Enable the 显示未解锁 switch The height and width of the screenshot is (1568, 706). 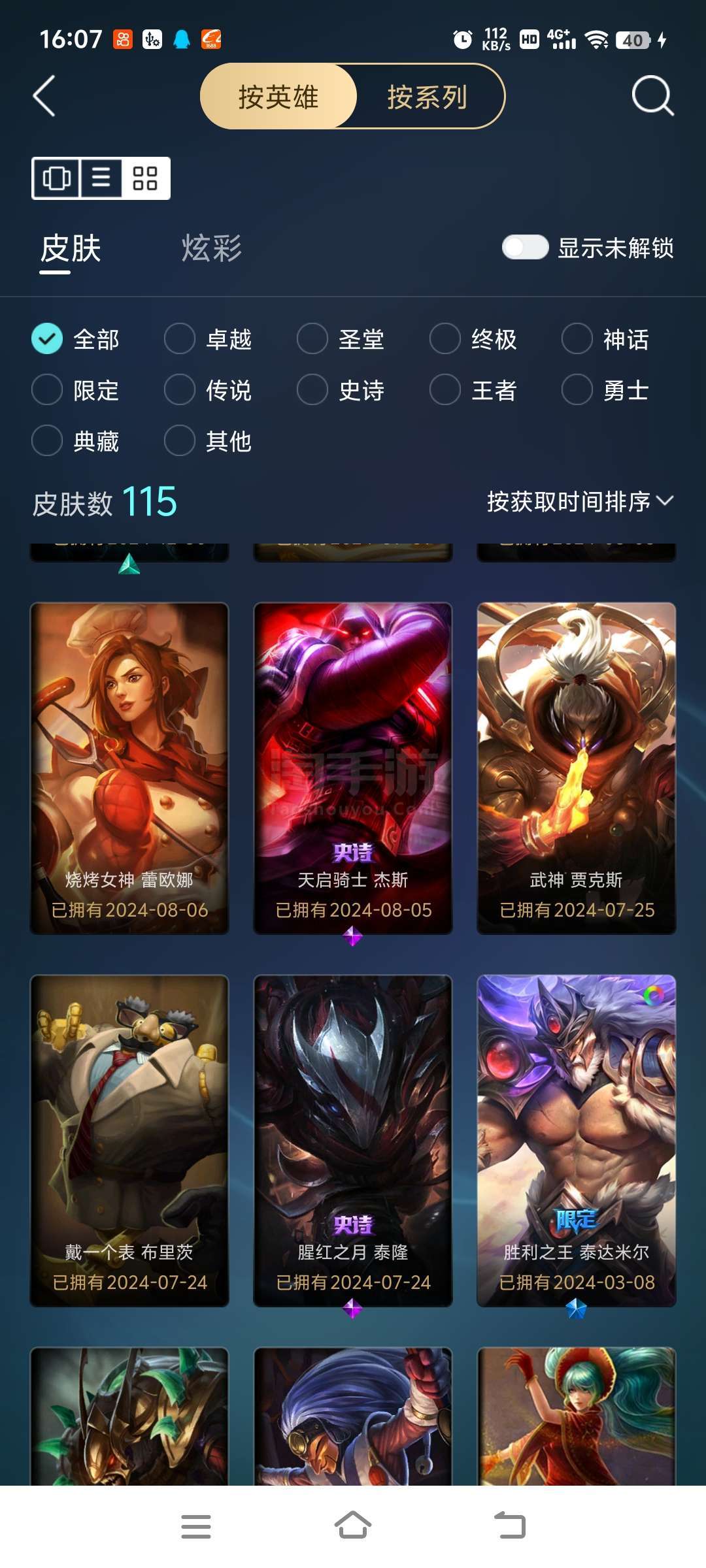point(525,248)
